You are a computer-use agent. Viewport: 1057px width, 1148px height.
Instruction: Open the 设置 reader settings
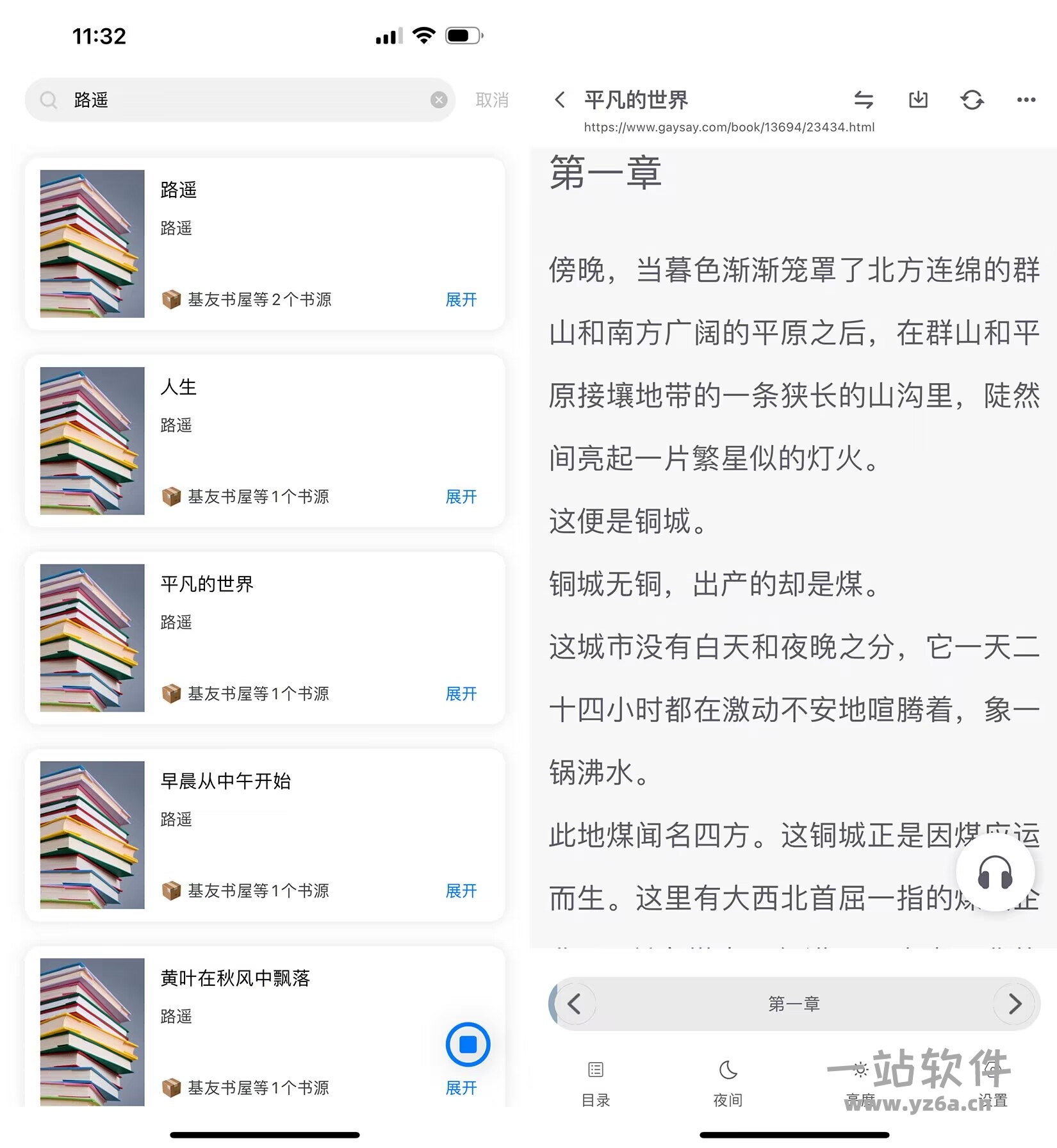[x=992, y=1083]
